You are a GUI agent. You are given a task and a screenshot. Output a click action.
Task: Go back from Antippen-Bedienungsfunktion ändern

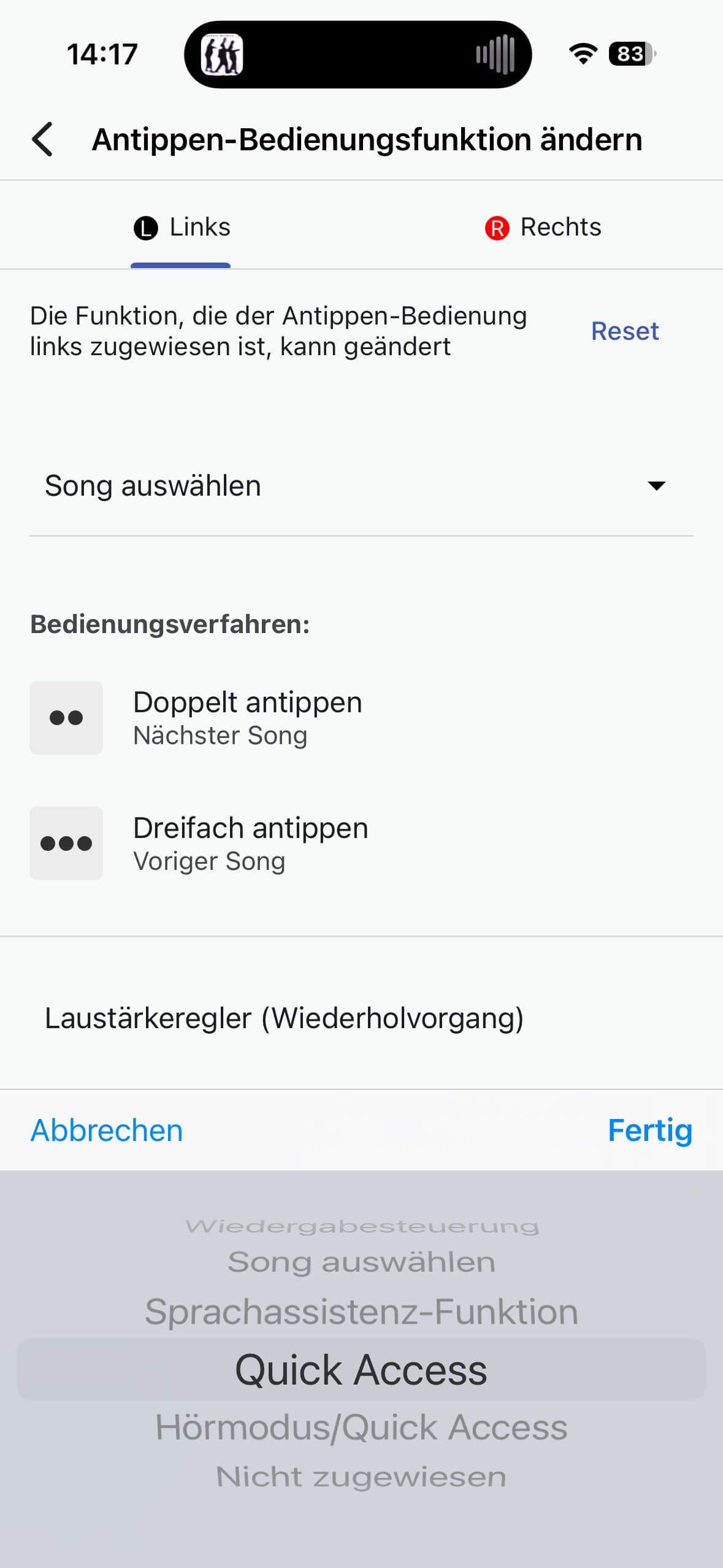point(43,140)
